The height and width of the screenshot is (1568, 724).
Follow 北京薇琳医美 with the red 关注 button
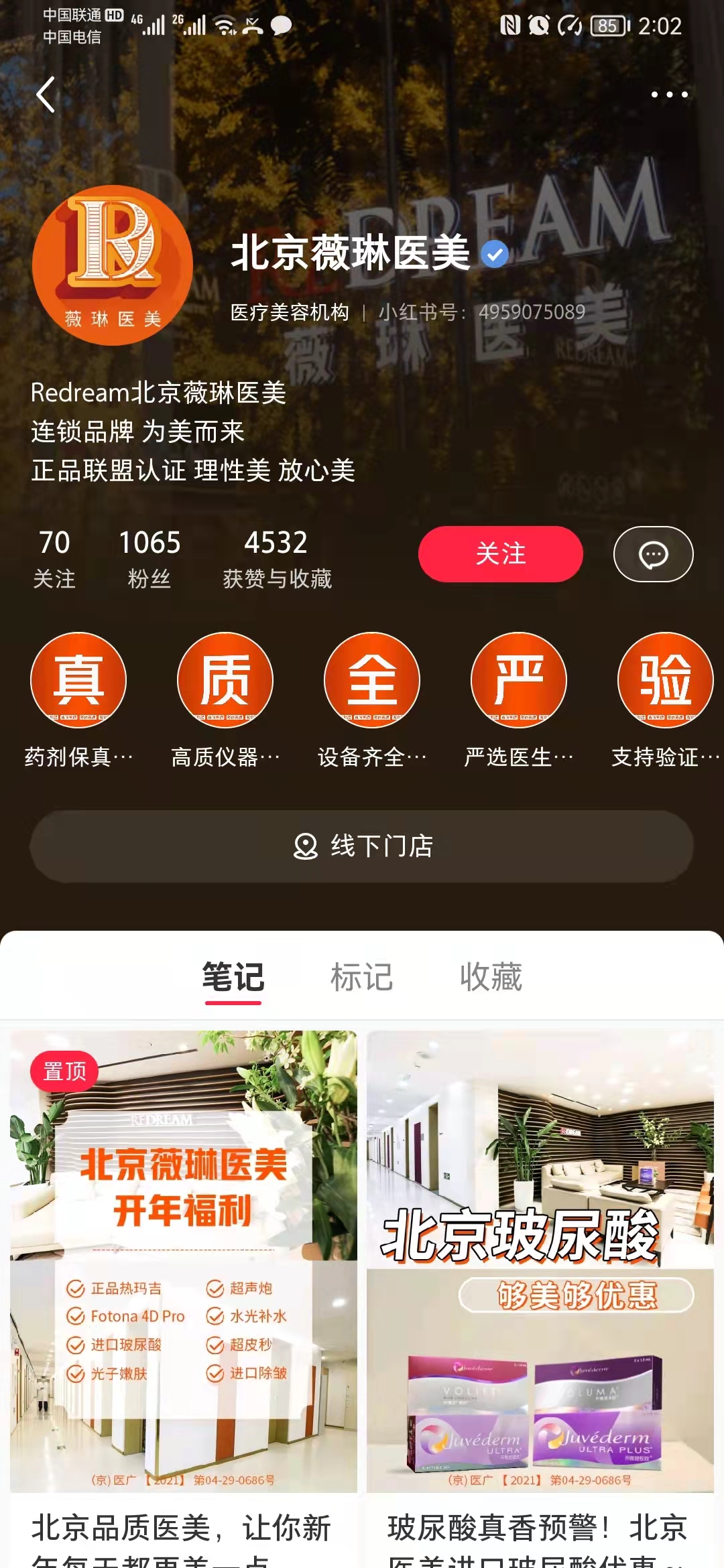pyautogui.click(x=500, y=554)
